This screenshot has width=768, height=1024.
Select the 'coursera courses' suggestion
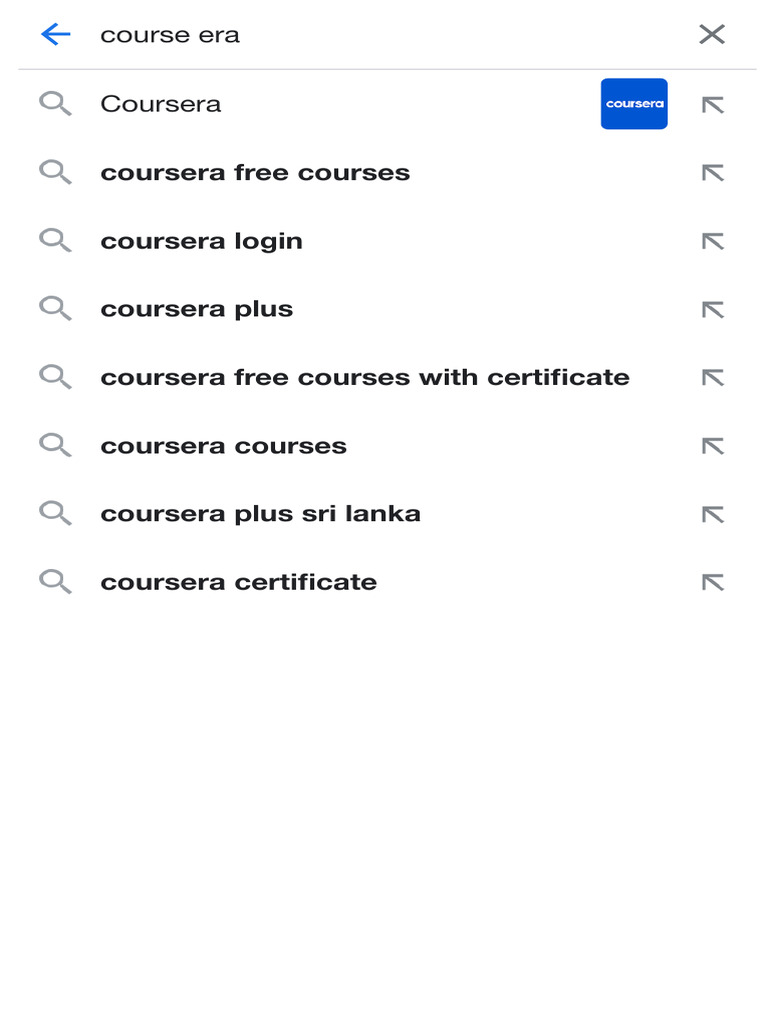point(224,446)
